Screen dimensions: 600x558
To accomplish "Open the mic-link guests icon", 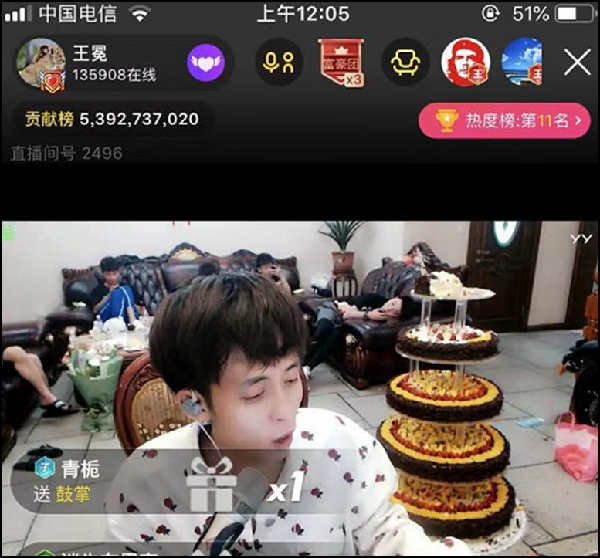I will pos(277,63).
